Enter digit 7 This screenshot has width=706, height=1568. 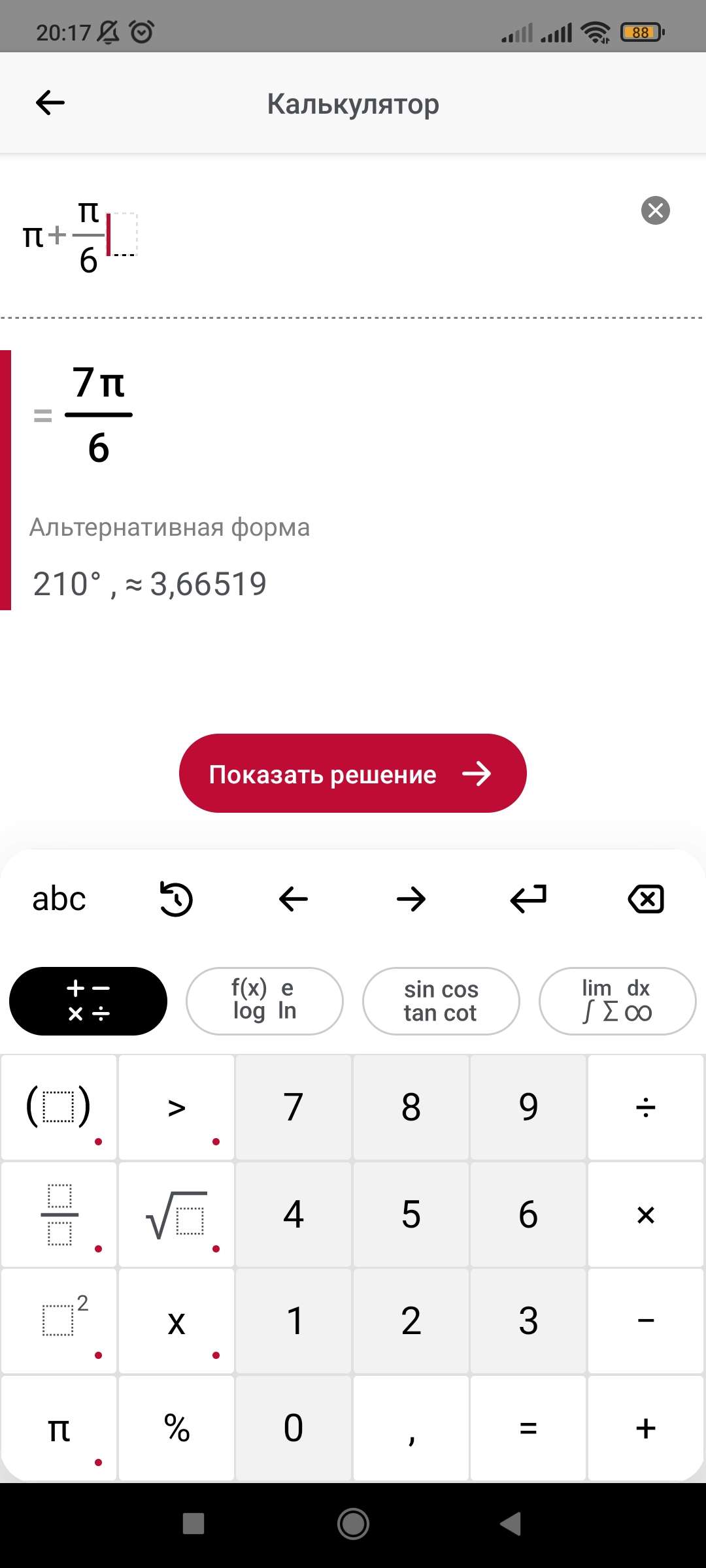pyautogui.click(x=294, y=1107)
